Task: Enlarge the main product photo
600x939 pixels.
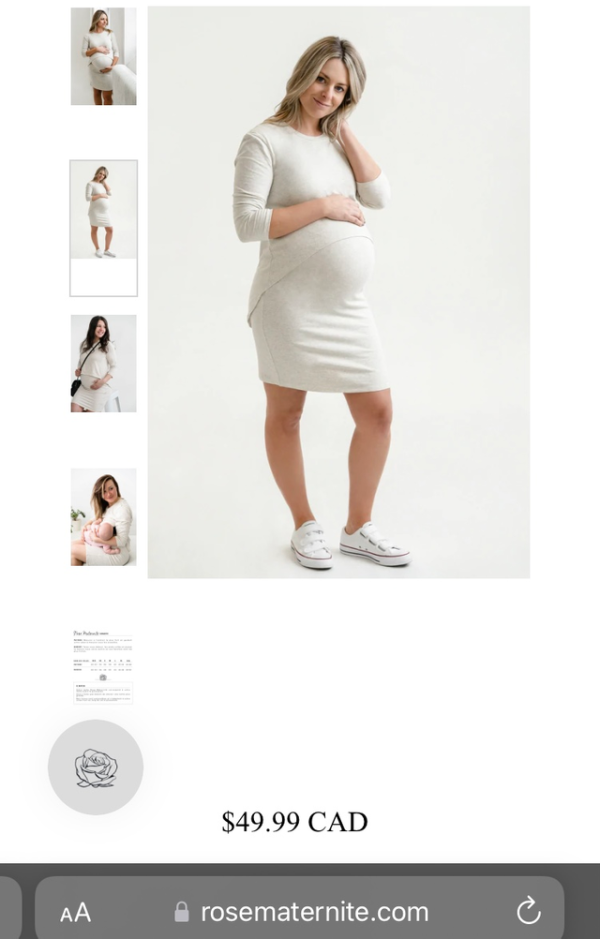Action: pyautogui.click(x=338, y=292)
